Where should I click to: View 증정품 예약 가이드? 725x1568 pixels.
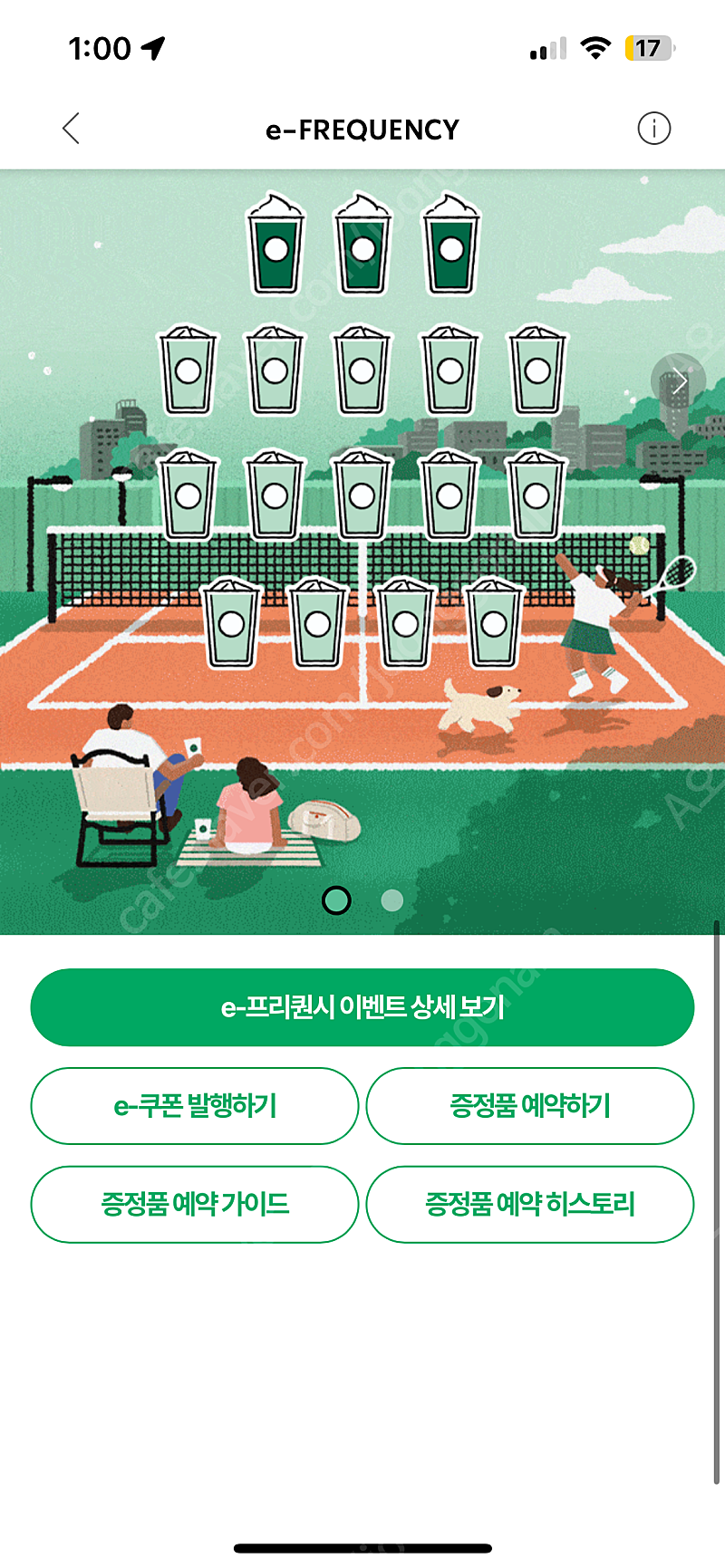point(195,1205)
